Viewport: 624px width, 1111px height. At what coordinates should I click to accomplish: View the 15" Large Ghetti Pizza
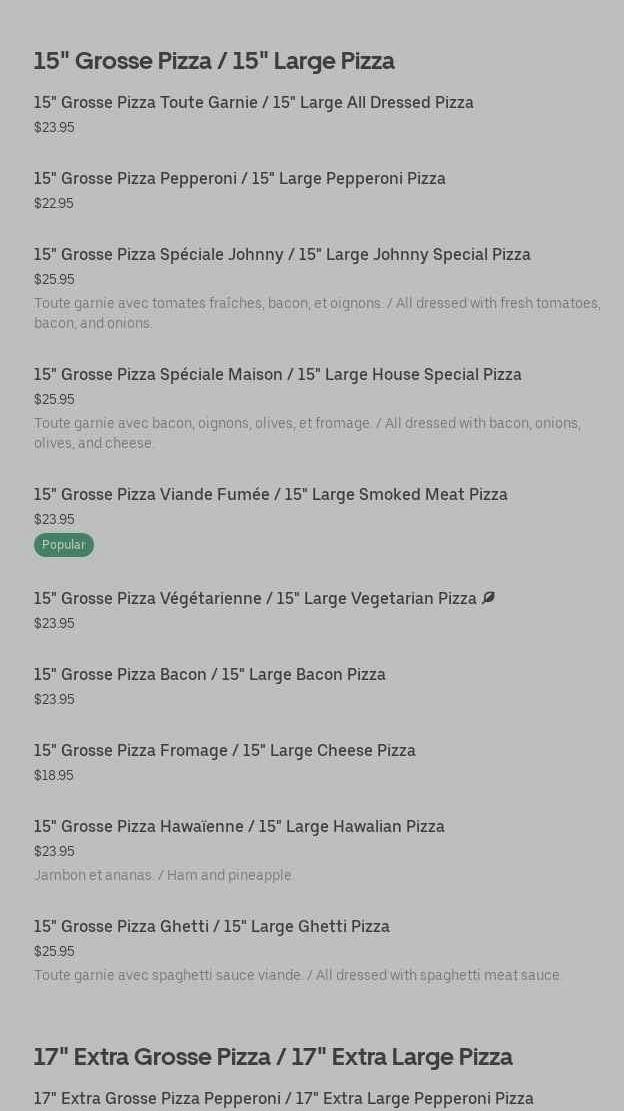212,927
